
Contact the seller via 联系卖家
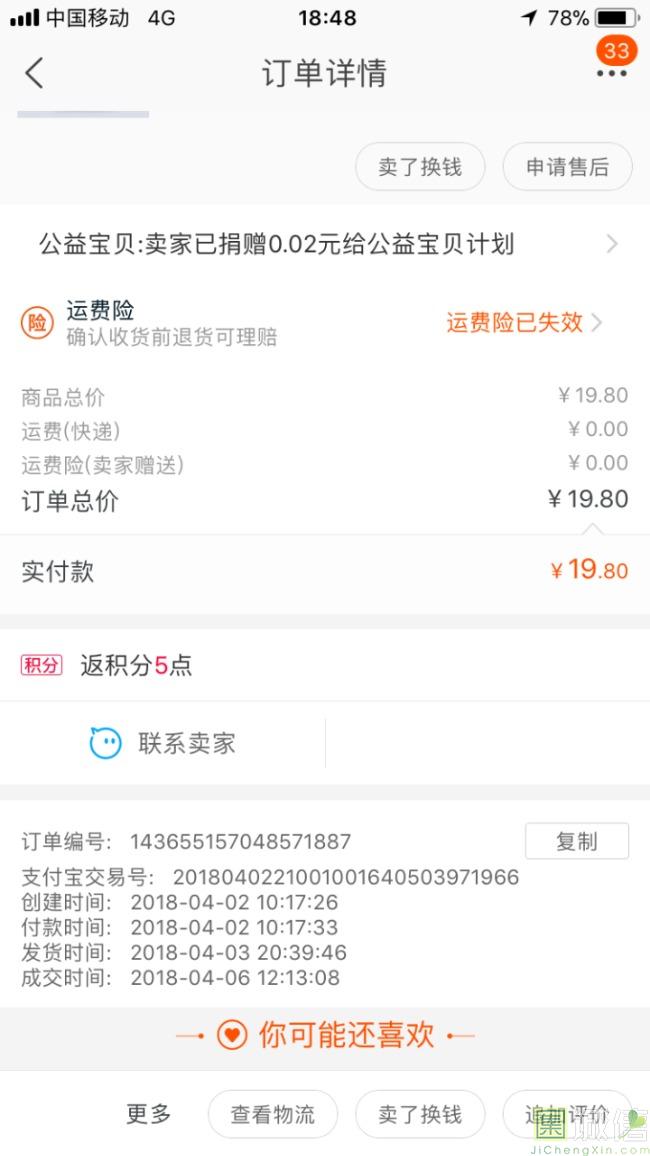pyautogui.click(x=163, y=743)
